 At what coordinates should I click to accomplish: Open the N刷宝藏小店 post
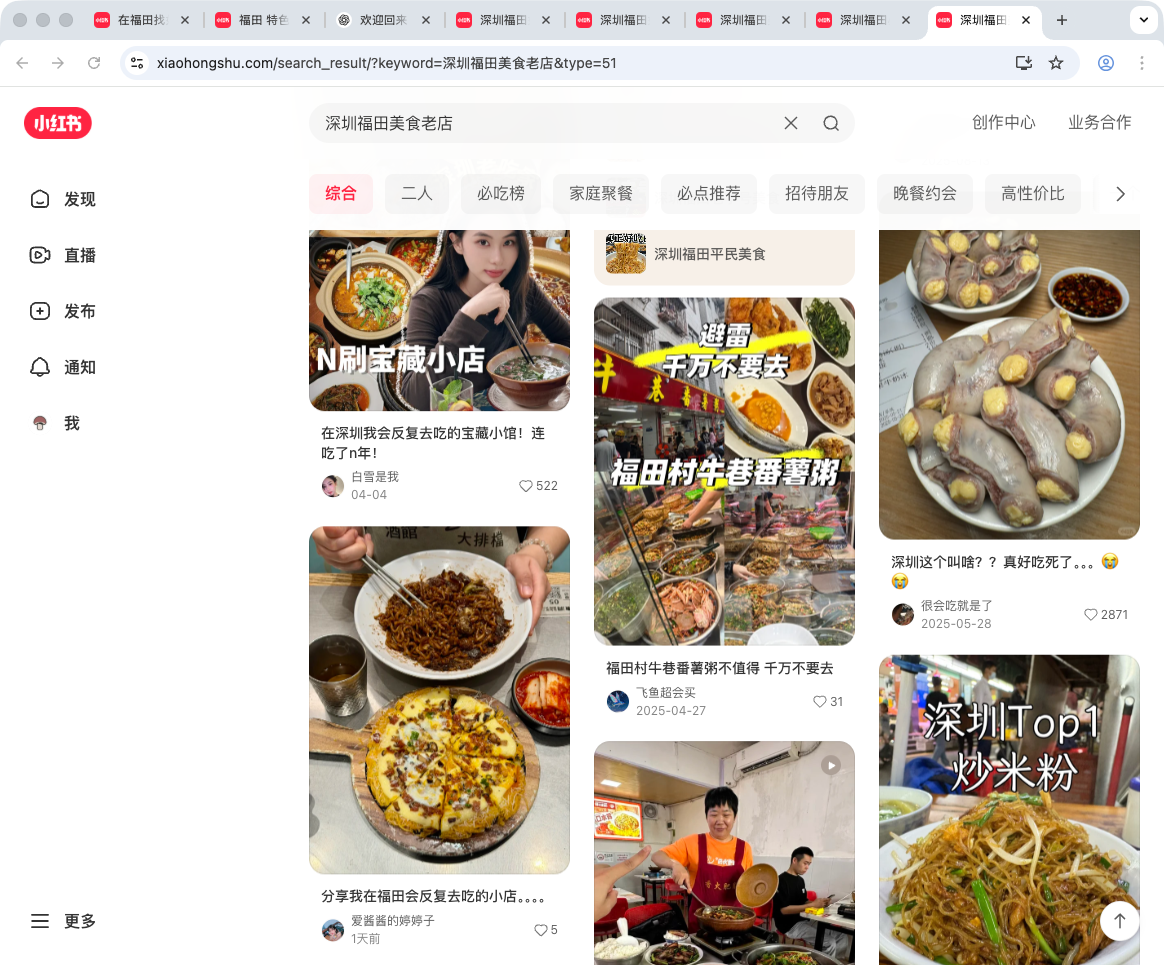pyautogui.click(x=439, y=320)
